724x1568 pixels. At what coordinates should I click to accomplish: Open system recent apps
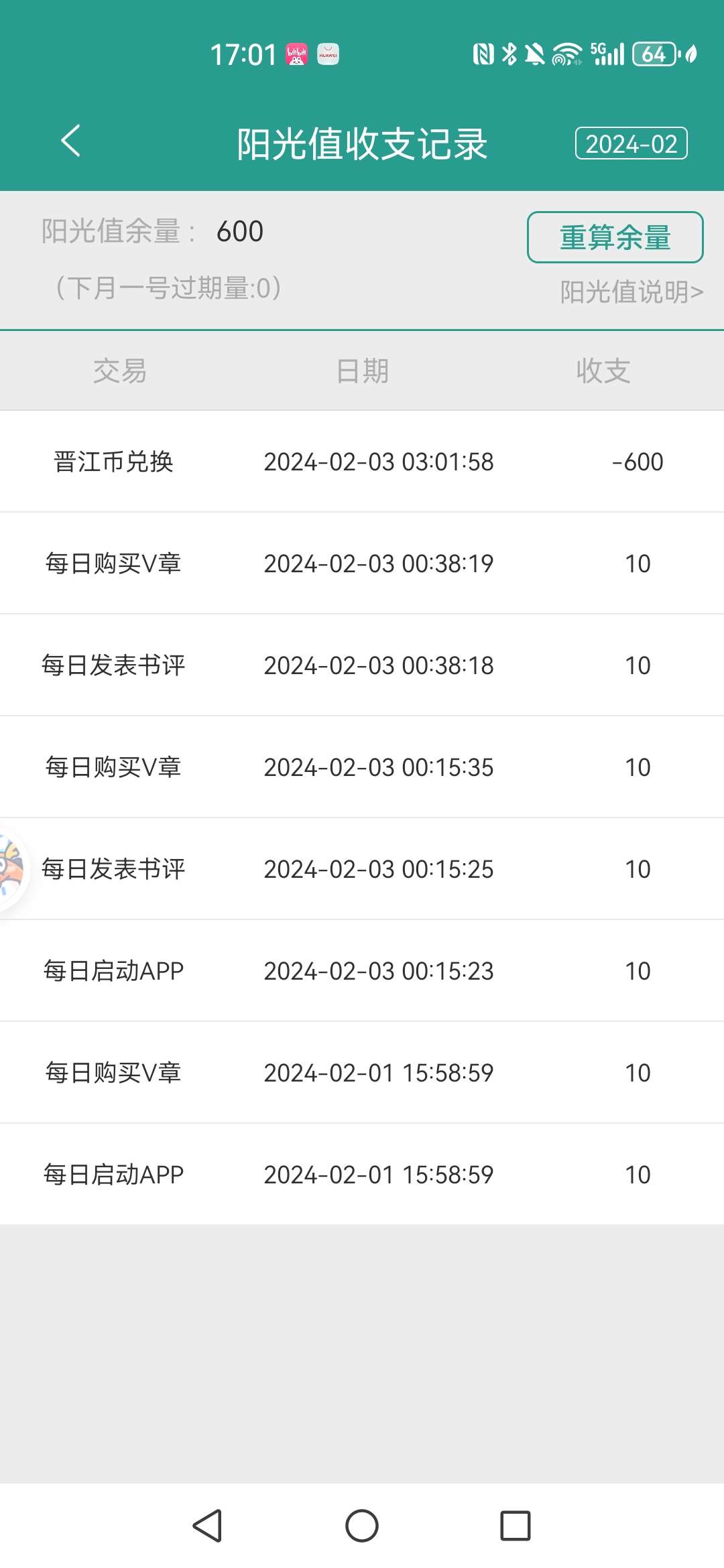[x=516, y=1526]
